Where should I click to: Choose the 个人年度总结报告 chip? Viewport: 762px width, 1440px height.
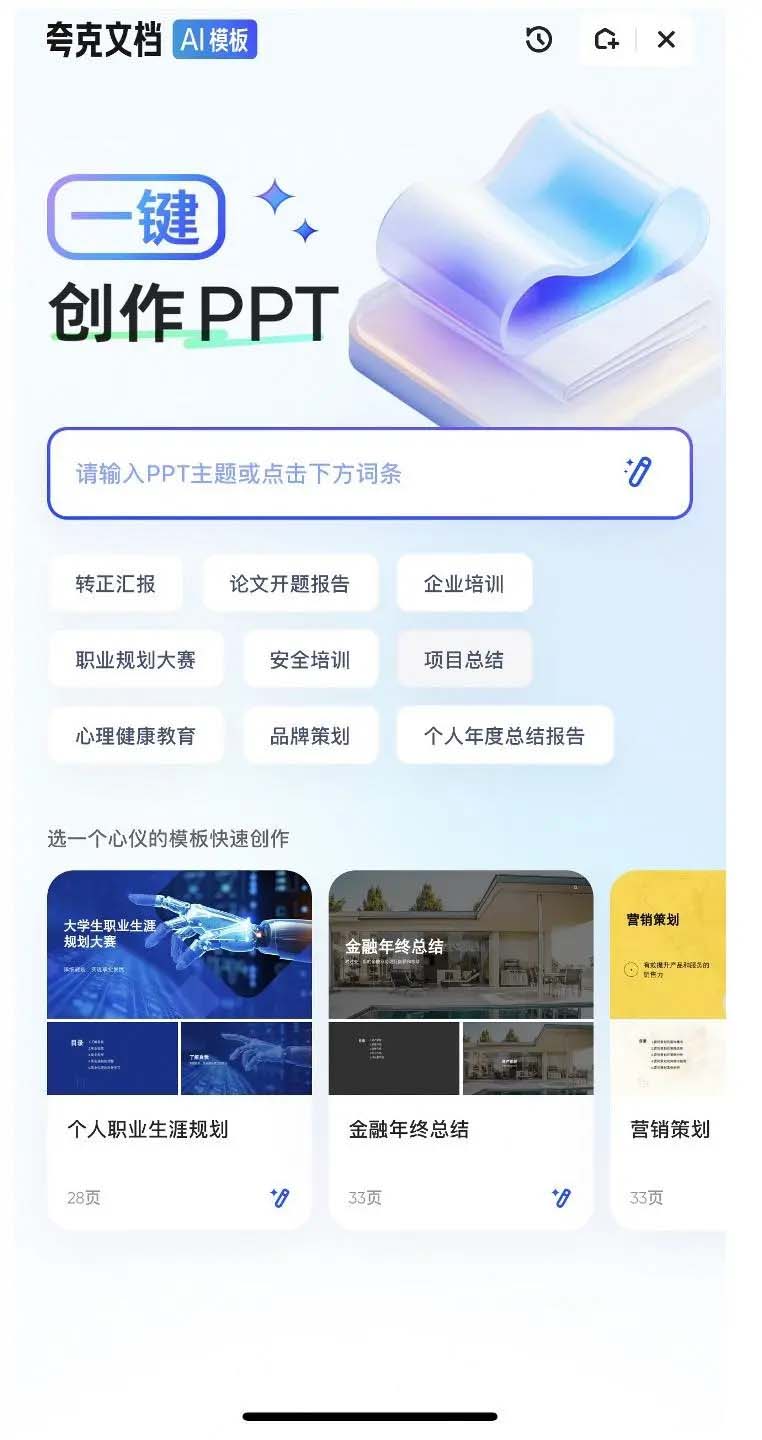[505, 736]
